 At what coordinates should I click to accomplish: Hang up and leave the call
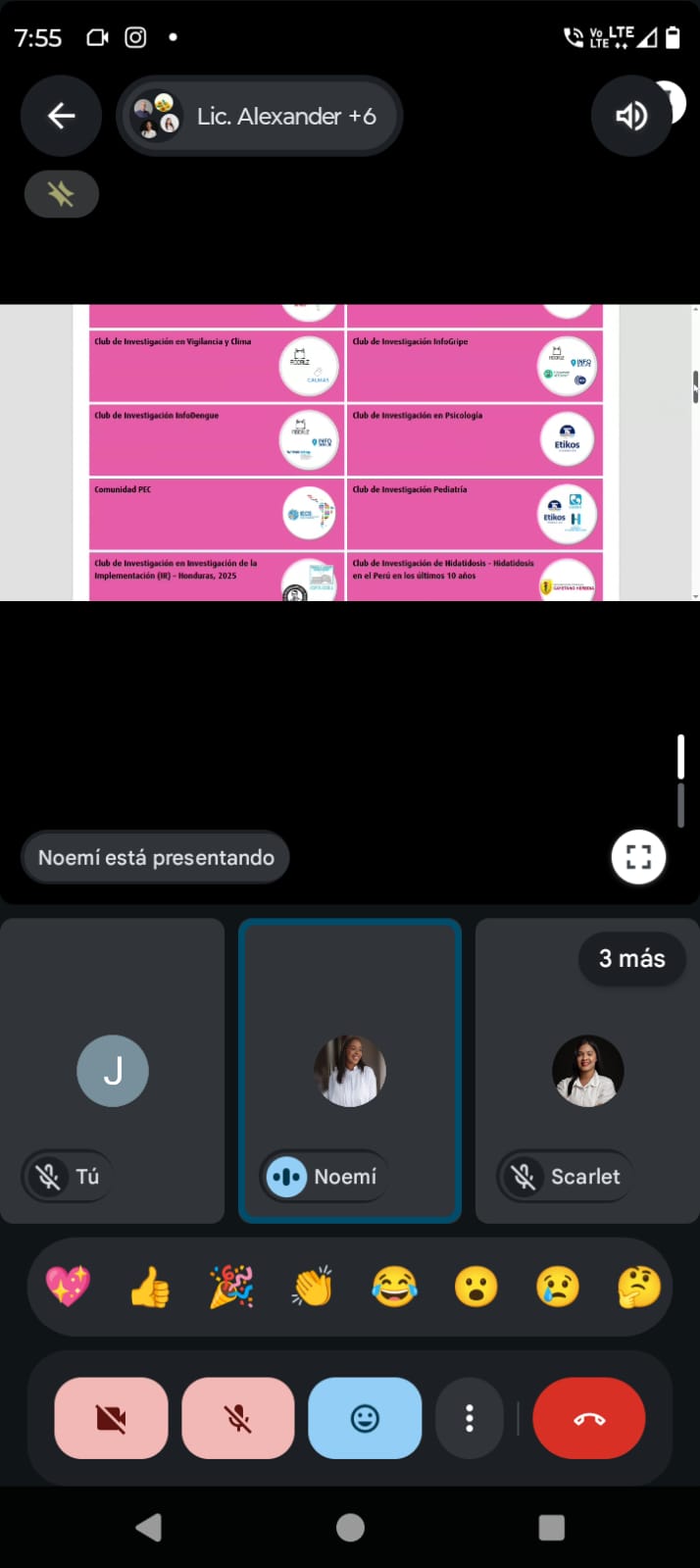(x=588, y=1418)
